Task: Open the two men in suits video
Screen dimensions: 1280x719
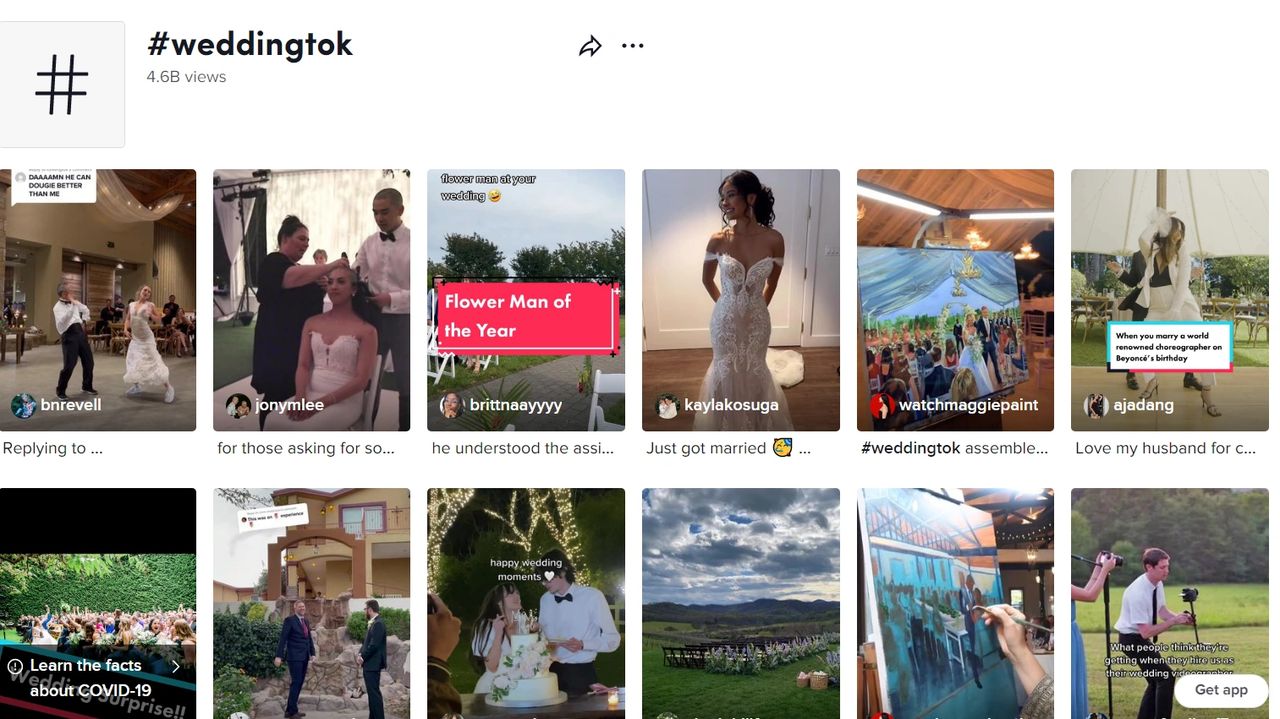Action: 312,603
